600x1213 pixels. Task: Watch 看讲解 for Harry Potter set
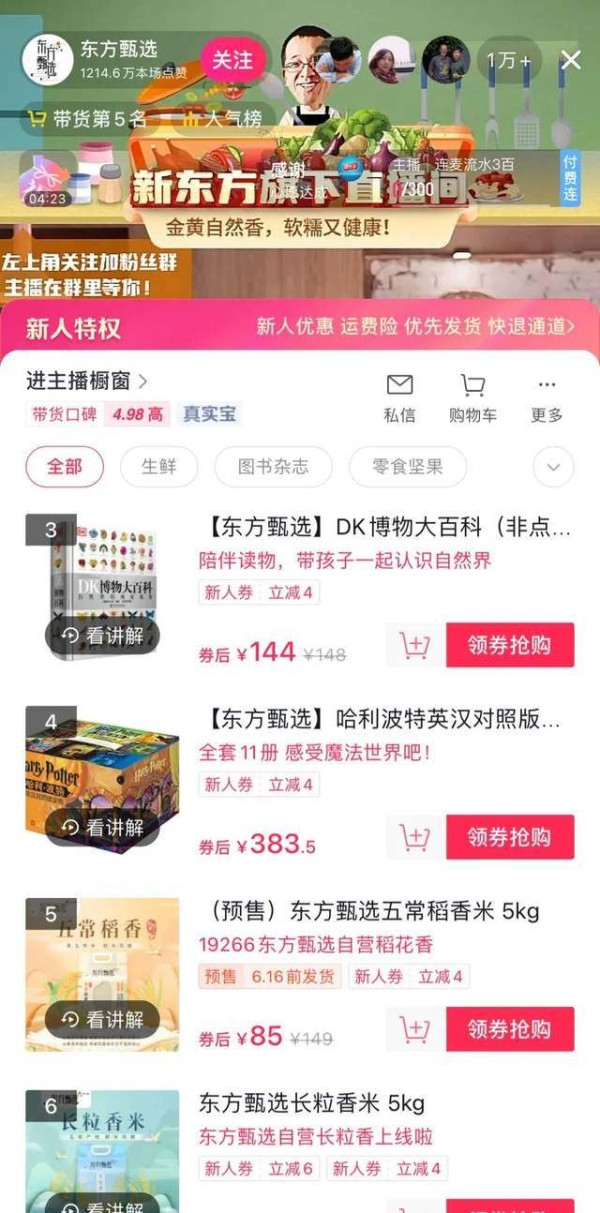click(x=104, y=827)
